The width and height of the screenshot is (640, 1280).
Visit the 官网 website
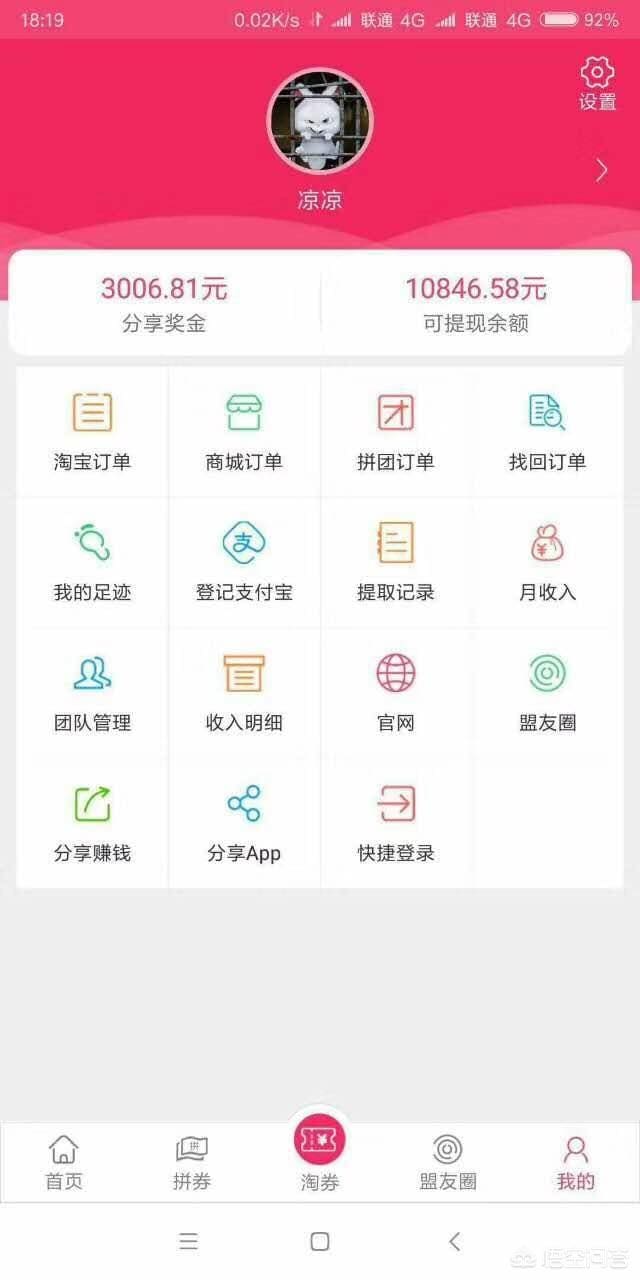(396, 692)
